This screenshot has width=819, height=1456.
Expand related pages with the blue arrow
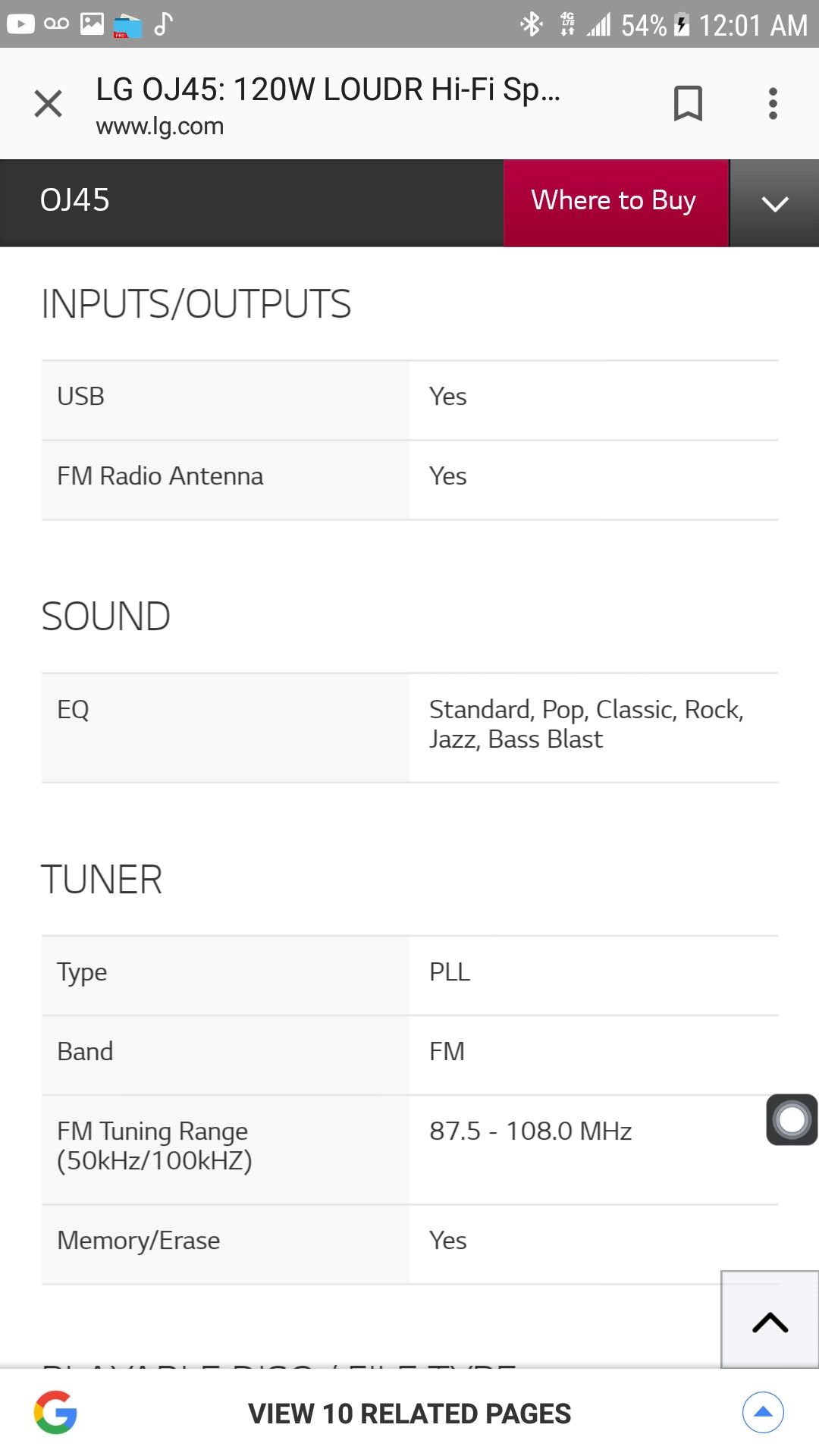[x=763, y=1413]
